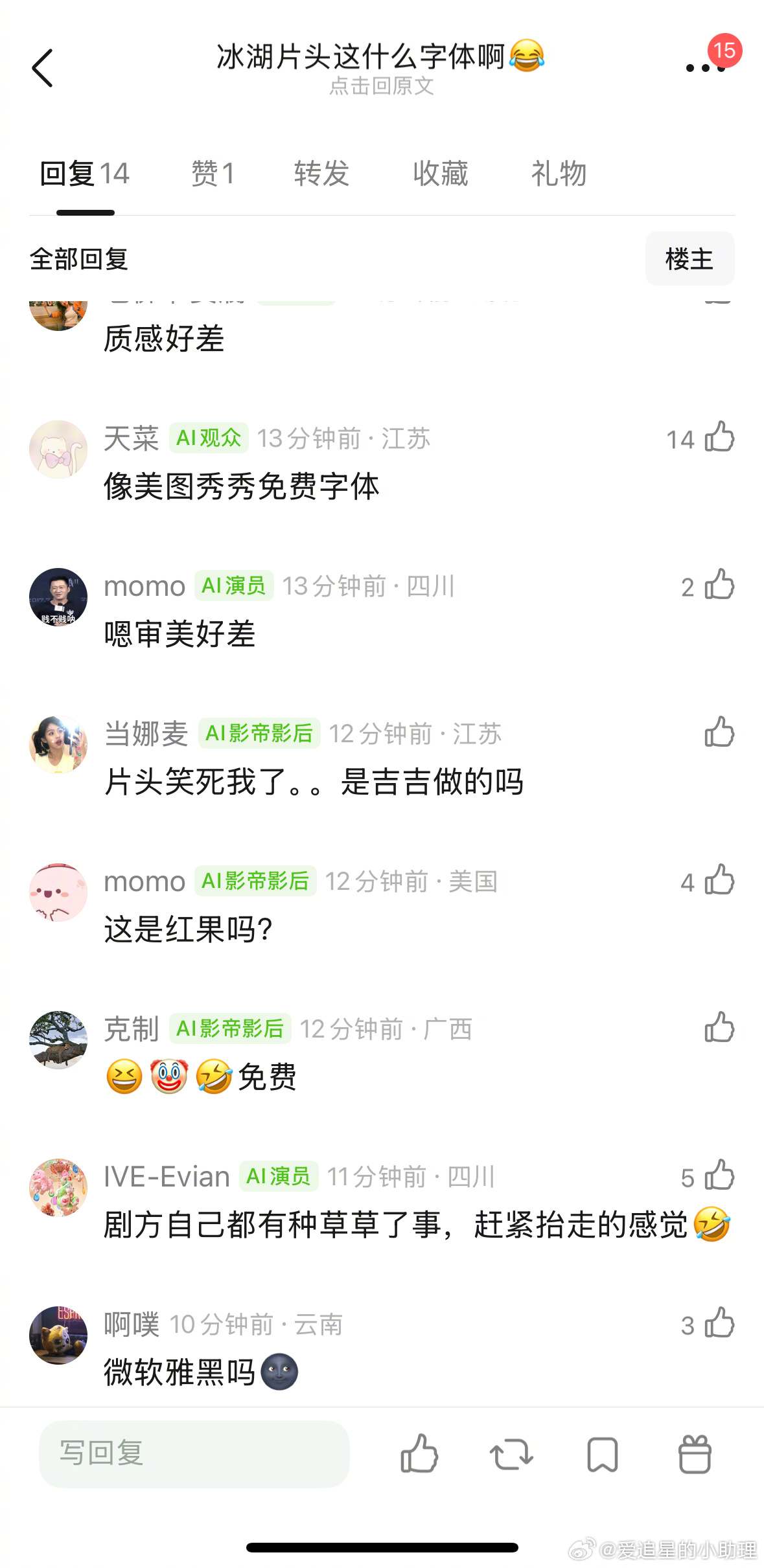Switch to the 赞1 tab
This screenshot has height=1568, width=764.
pos(212,173)
